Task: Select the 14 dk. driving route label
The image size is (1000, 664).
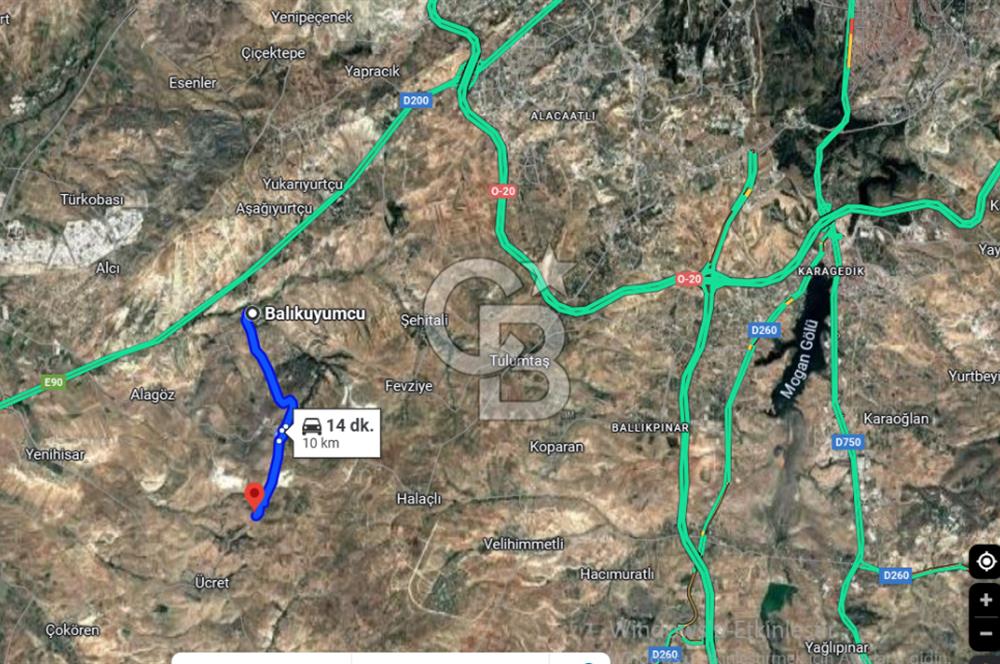Action: click(x=337, y=432)
